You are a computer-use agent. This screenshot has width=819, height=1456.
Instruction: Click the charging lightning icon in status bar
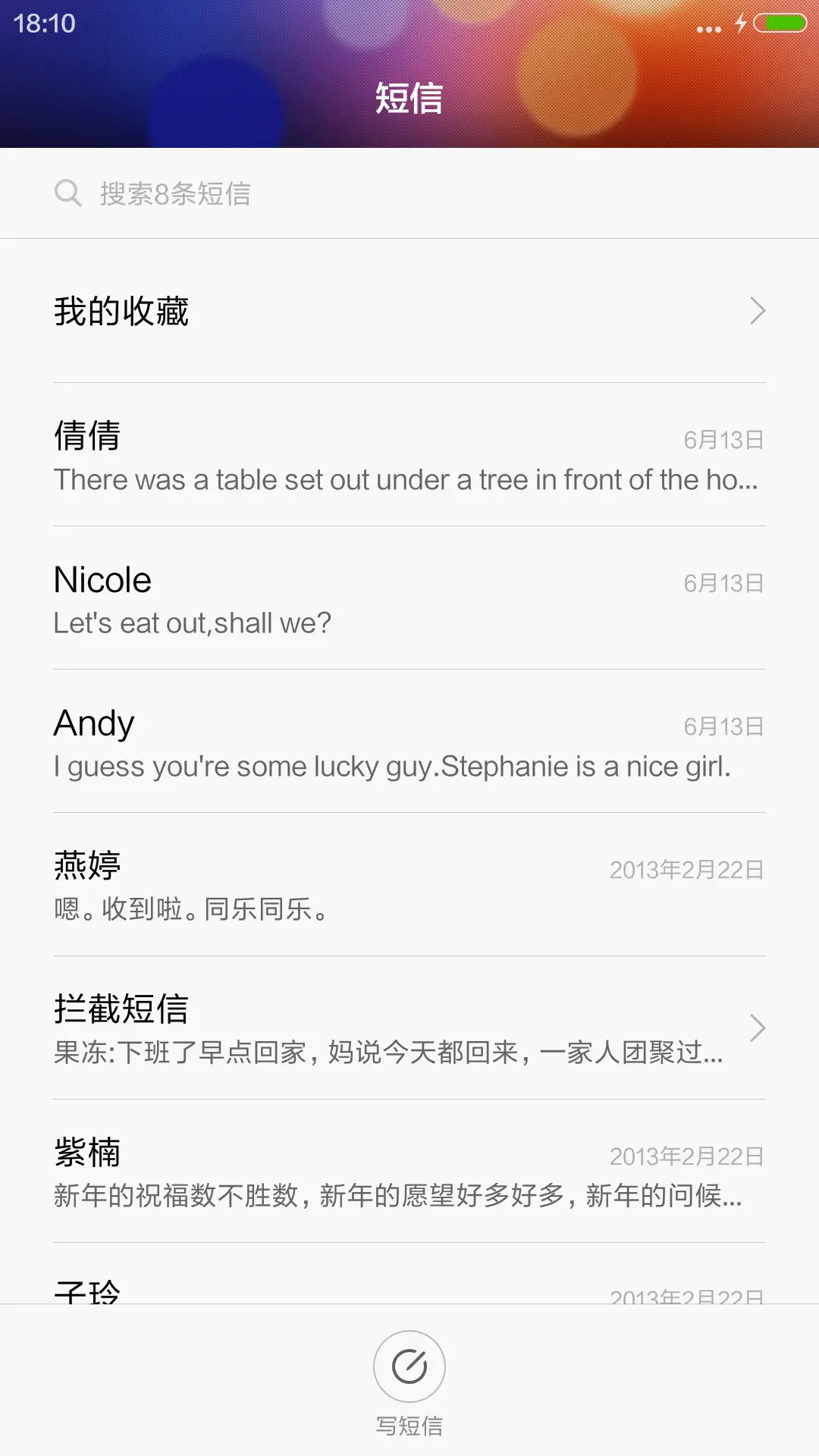739,23
